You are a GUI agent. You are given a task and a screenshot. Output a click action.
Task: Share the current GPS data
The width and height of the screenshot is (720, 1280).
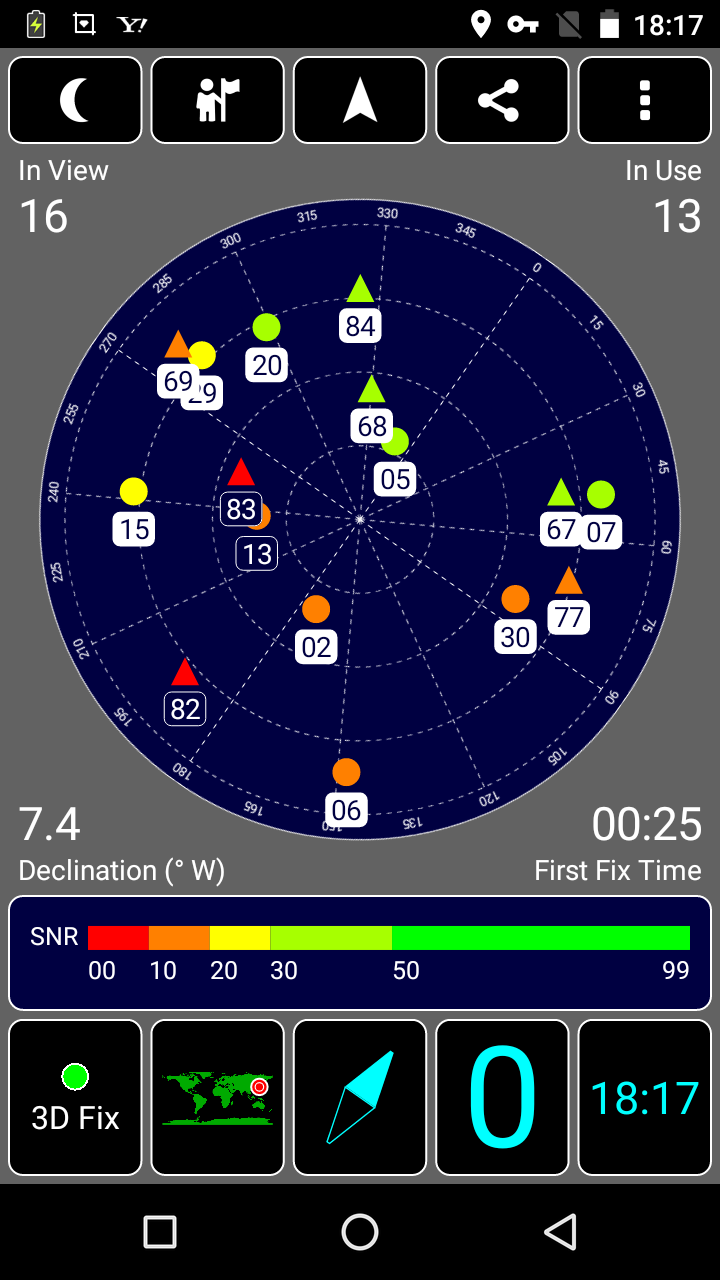pos(502,100)
